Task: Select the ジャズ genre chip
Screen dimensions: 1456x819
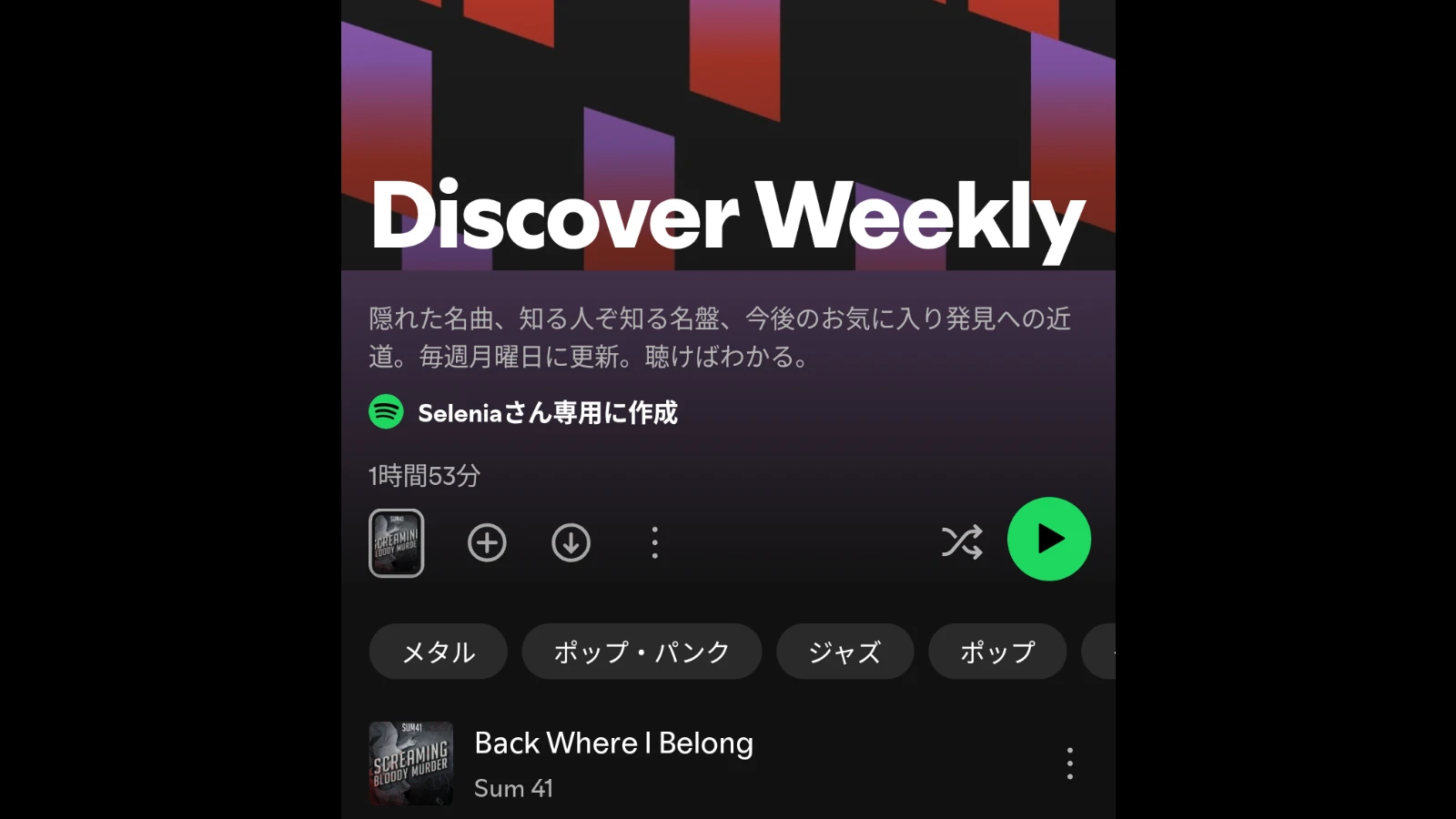Action: click(x=844, y=652)
